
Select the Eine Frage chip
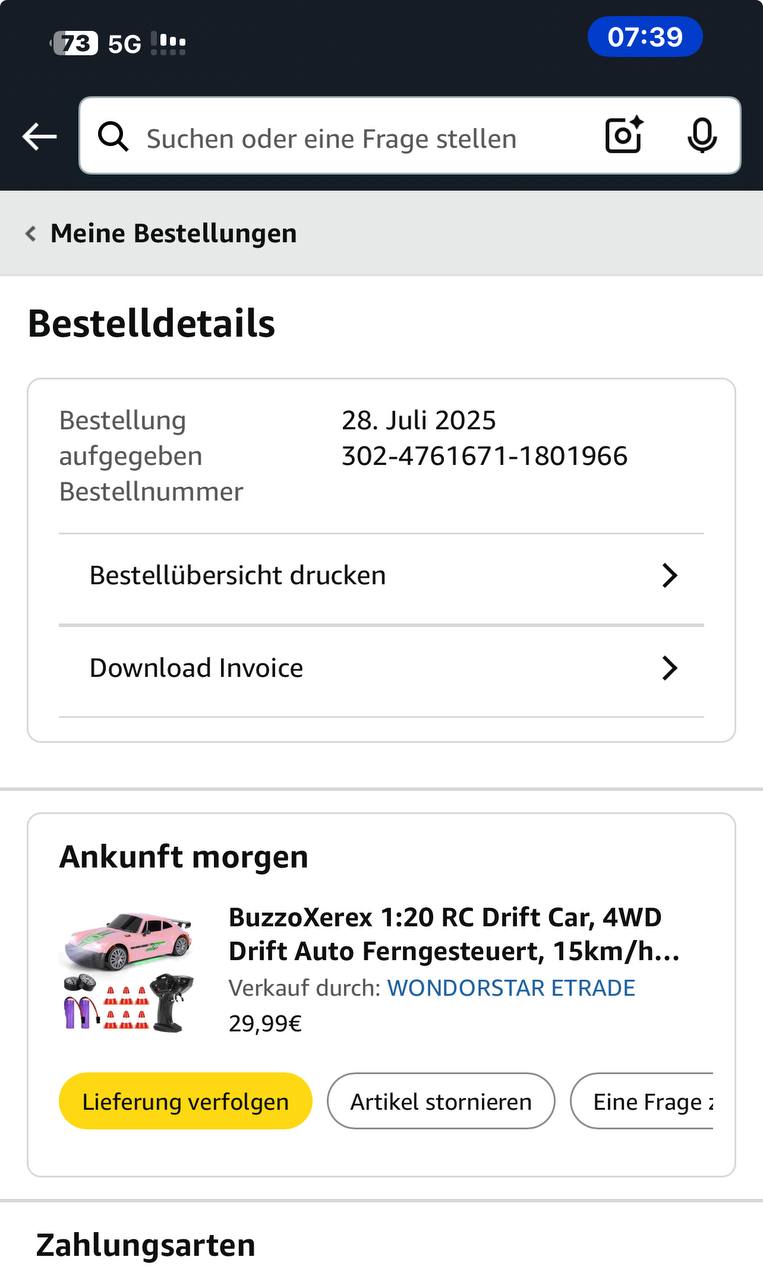click(645, 1101)
